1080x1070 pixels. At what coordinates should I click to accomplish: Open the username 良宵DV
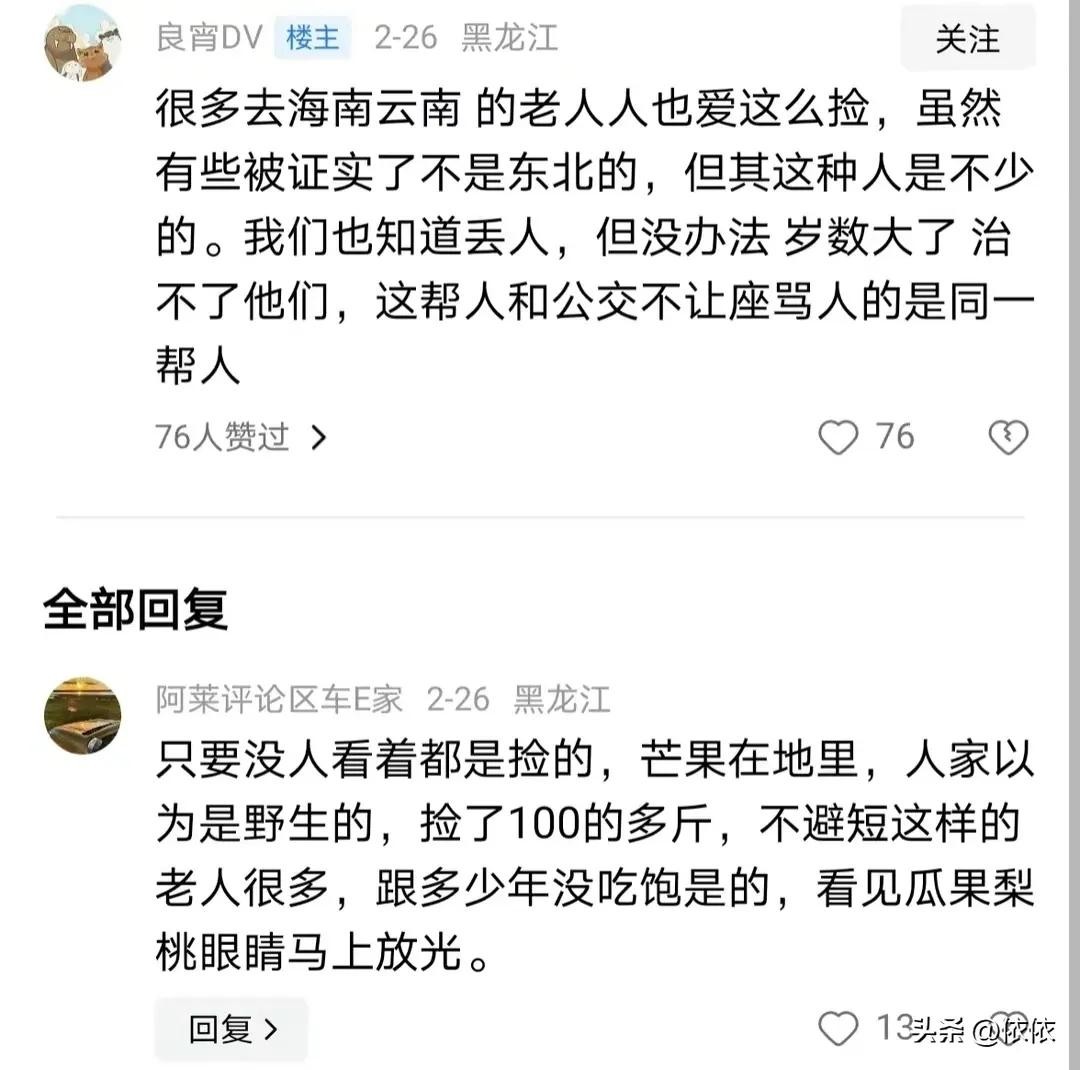pyautogui.click(x=209, y=38)
